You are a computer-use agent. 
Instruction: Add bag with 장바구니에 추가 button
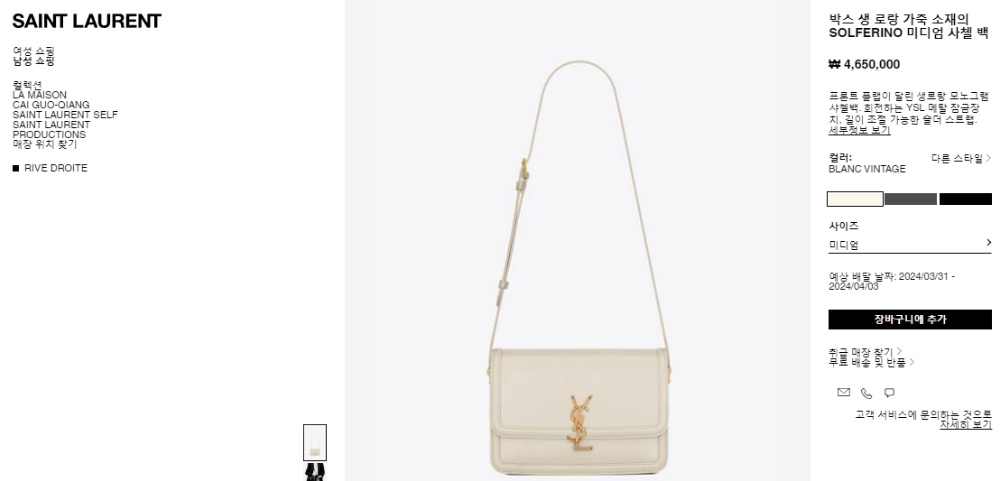tap(909, 320)
